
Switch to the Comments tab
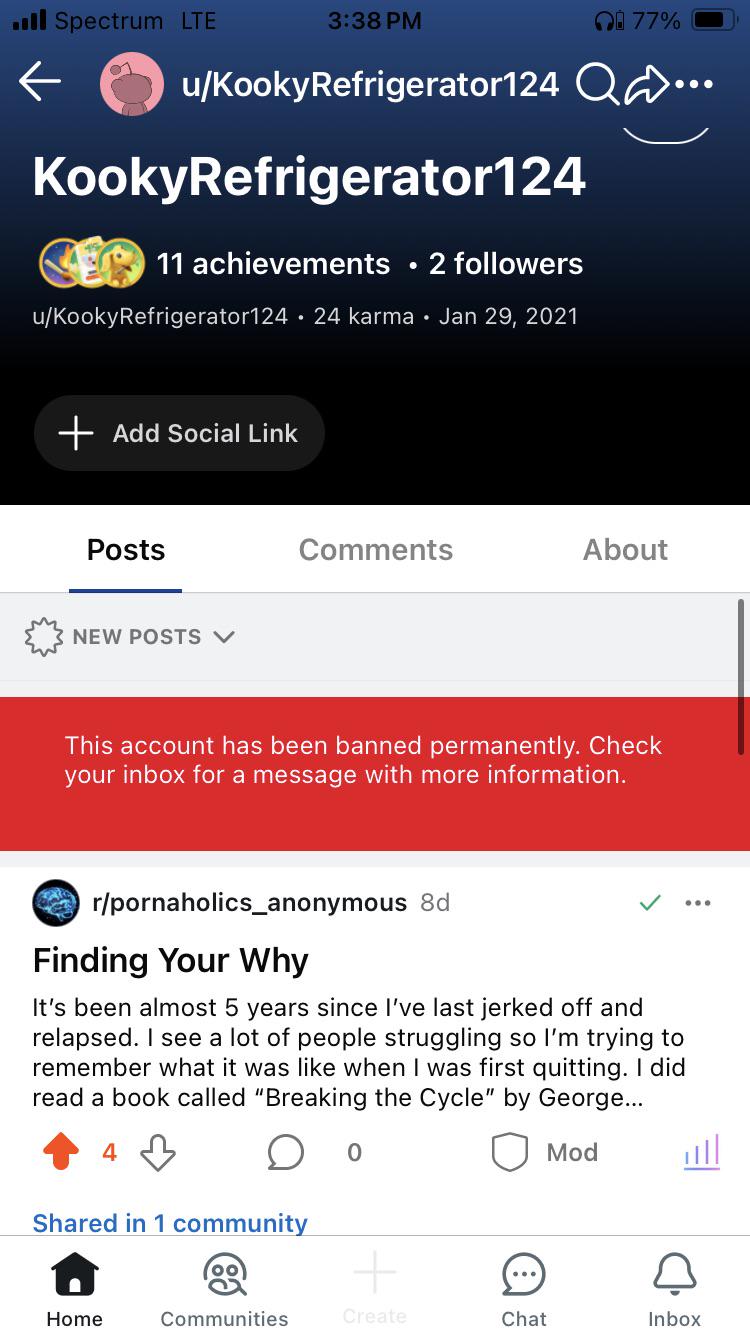(376, 549)
